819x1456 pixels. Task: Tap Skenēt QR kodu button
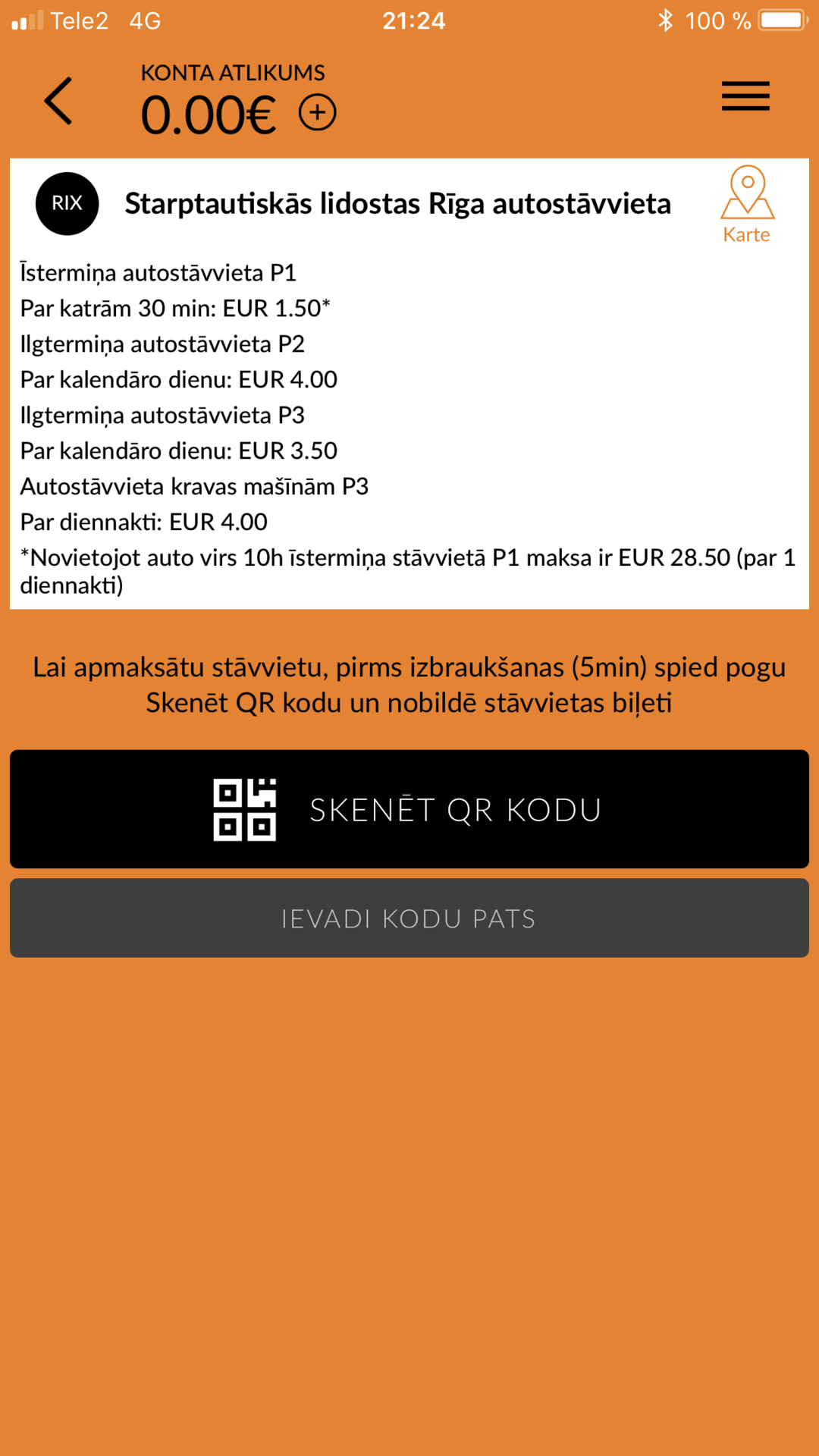coord(409,809)
